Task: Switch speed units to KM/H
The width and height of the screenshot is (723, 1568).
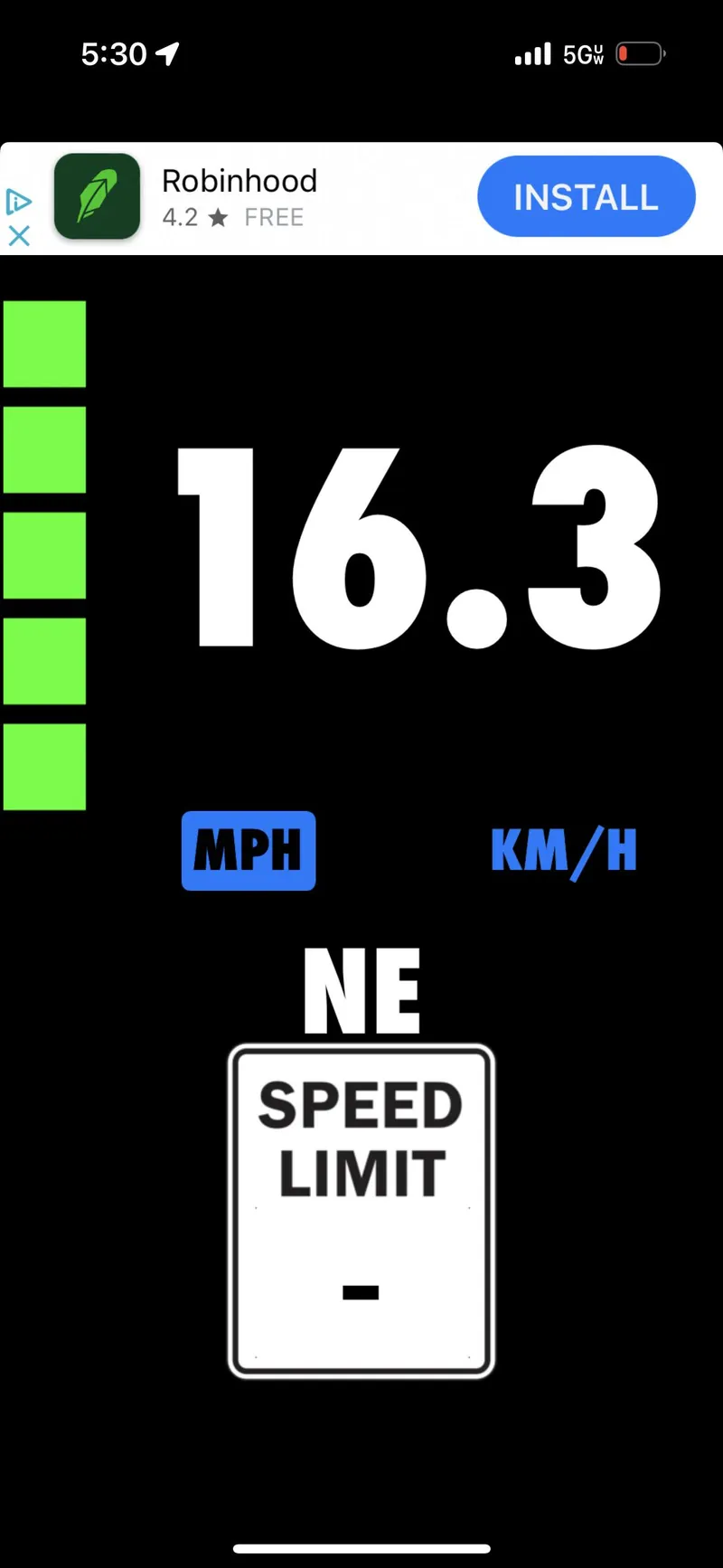Action: [564, 851]
